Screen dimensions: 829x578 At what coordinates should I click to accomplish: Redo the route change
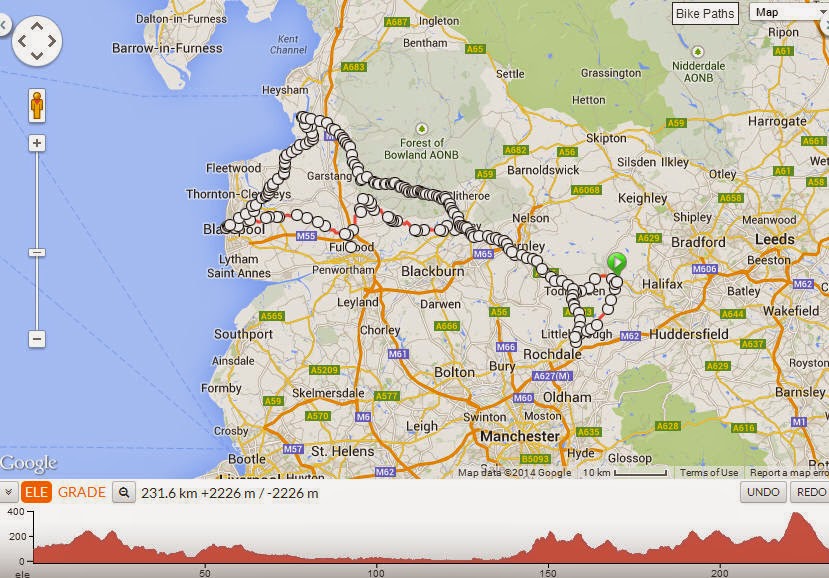(809, 492)
